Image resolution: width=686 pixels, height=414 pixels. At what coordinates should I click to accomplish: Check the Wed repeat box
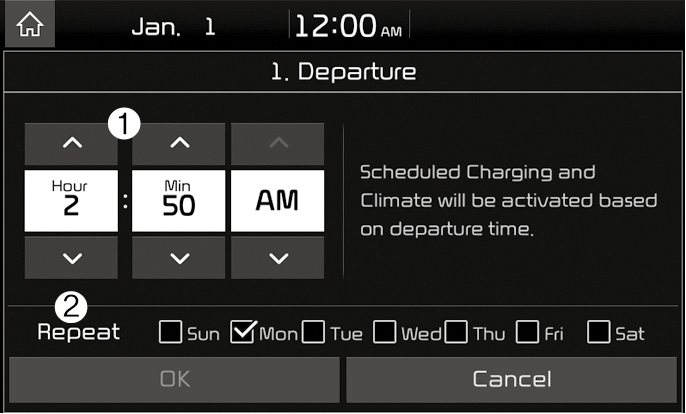tap(385, 333)
